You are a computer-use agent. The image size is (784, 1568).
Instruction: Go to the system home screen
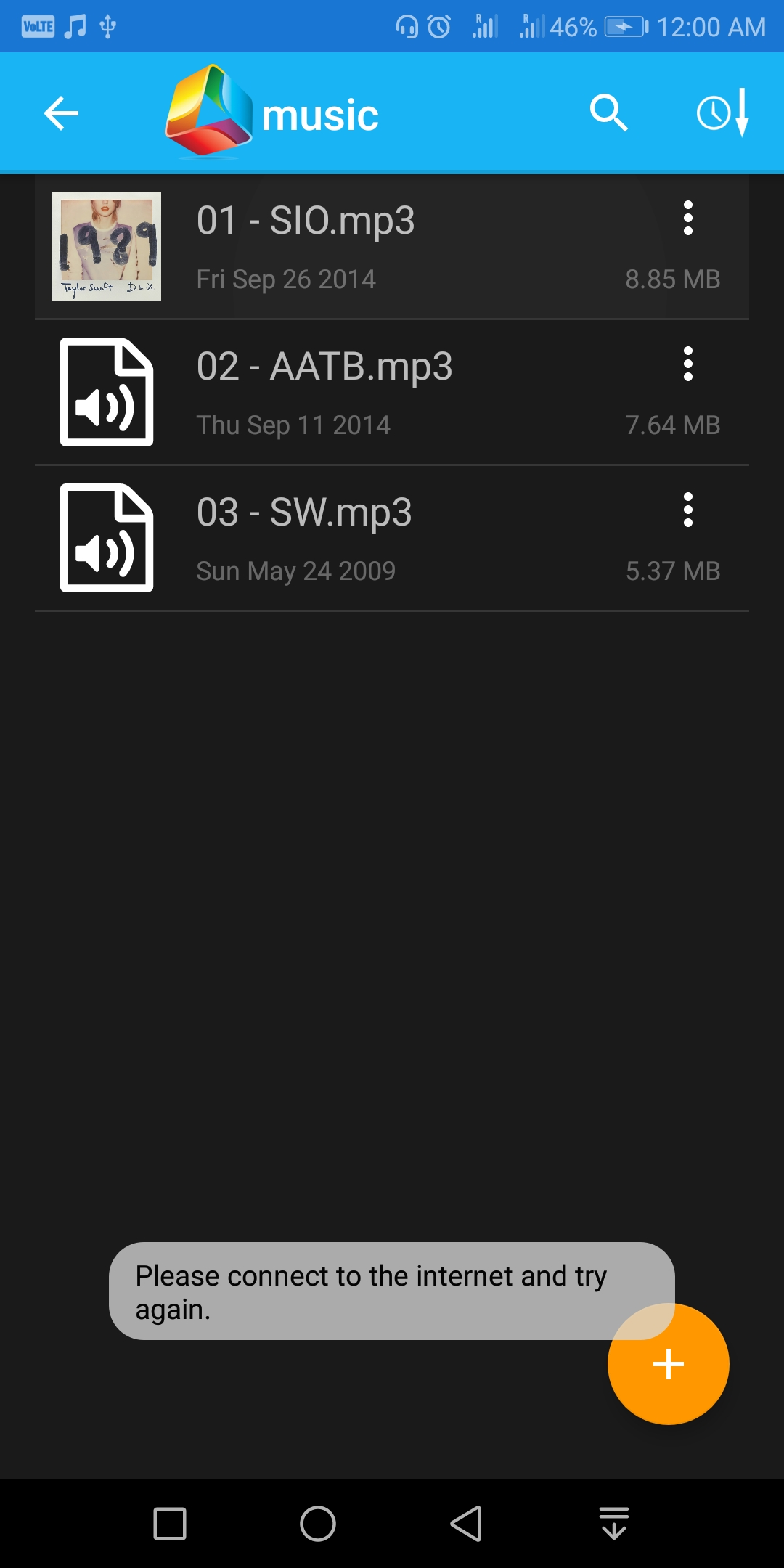pyautogui.click(x=318, y=1523)
